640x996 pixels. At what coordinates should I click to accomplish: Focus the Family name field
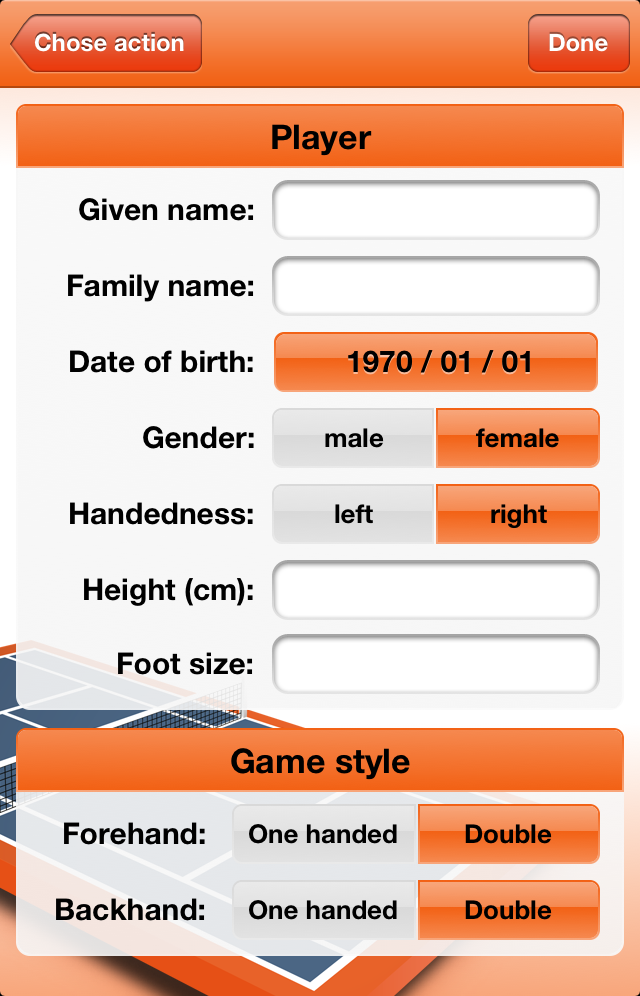[436, 286]
